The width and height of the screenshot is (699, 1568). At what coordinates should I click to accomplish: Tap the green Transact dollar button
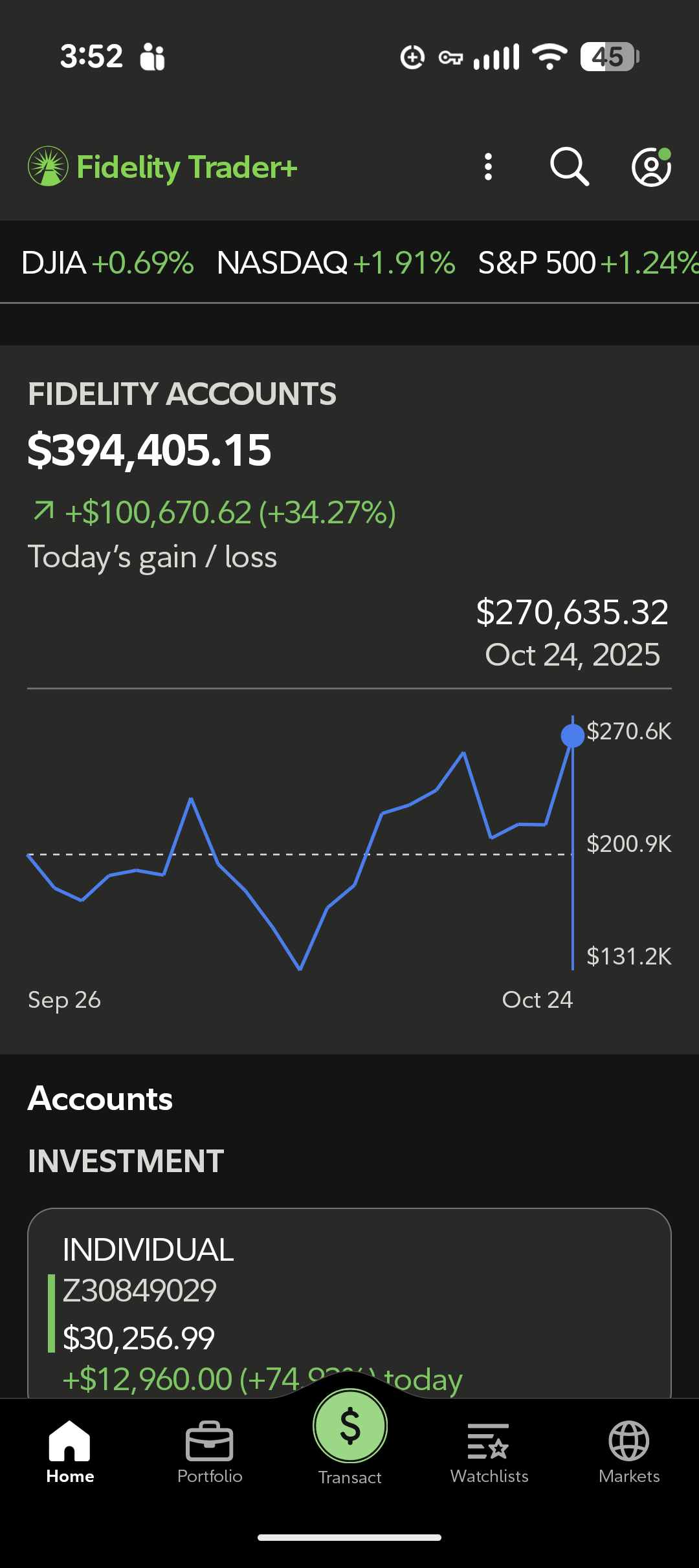(349, 1426)
